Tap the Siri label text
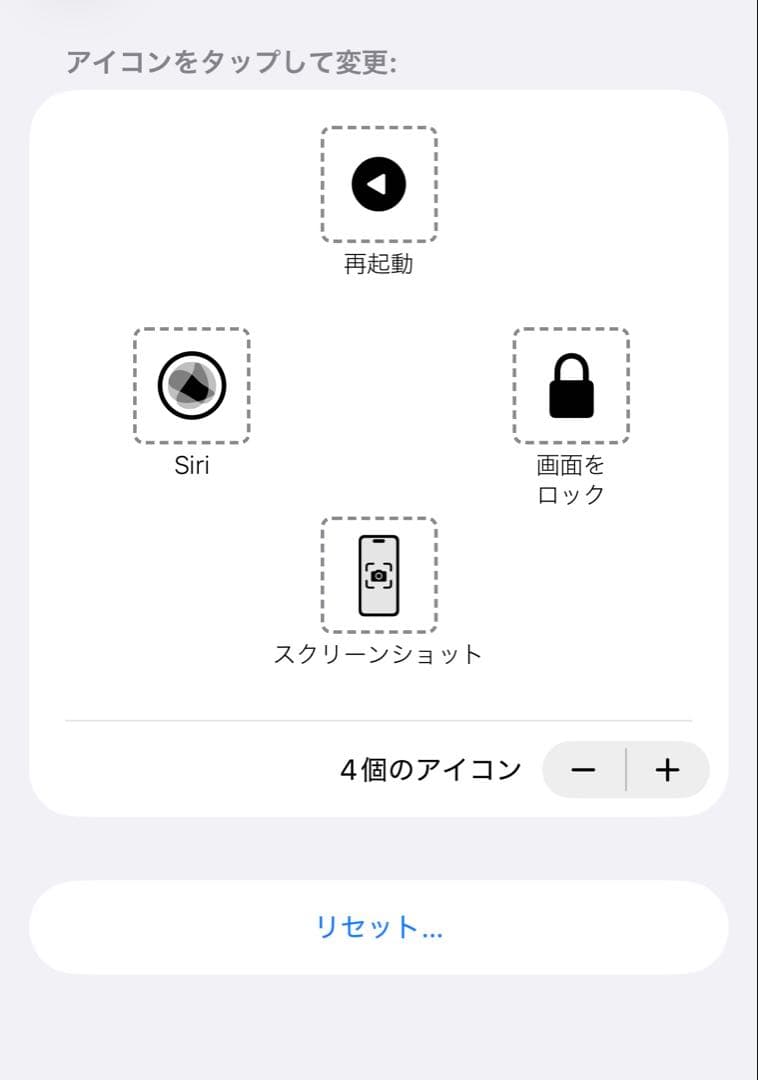Viewport: 758px width, 1080px height. click(x=192, y=464)
